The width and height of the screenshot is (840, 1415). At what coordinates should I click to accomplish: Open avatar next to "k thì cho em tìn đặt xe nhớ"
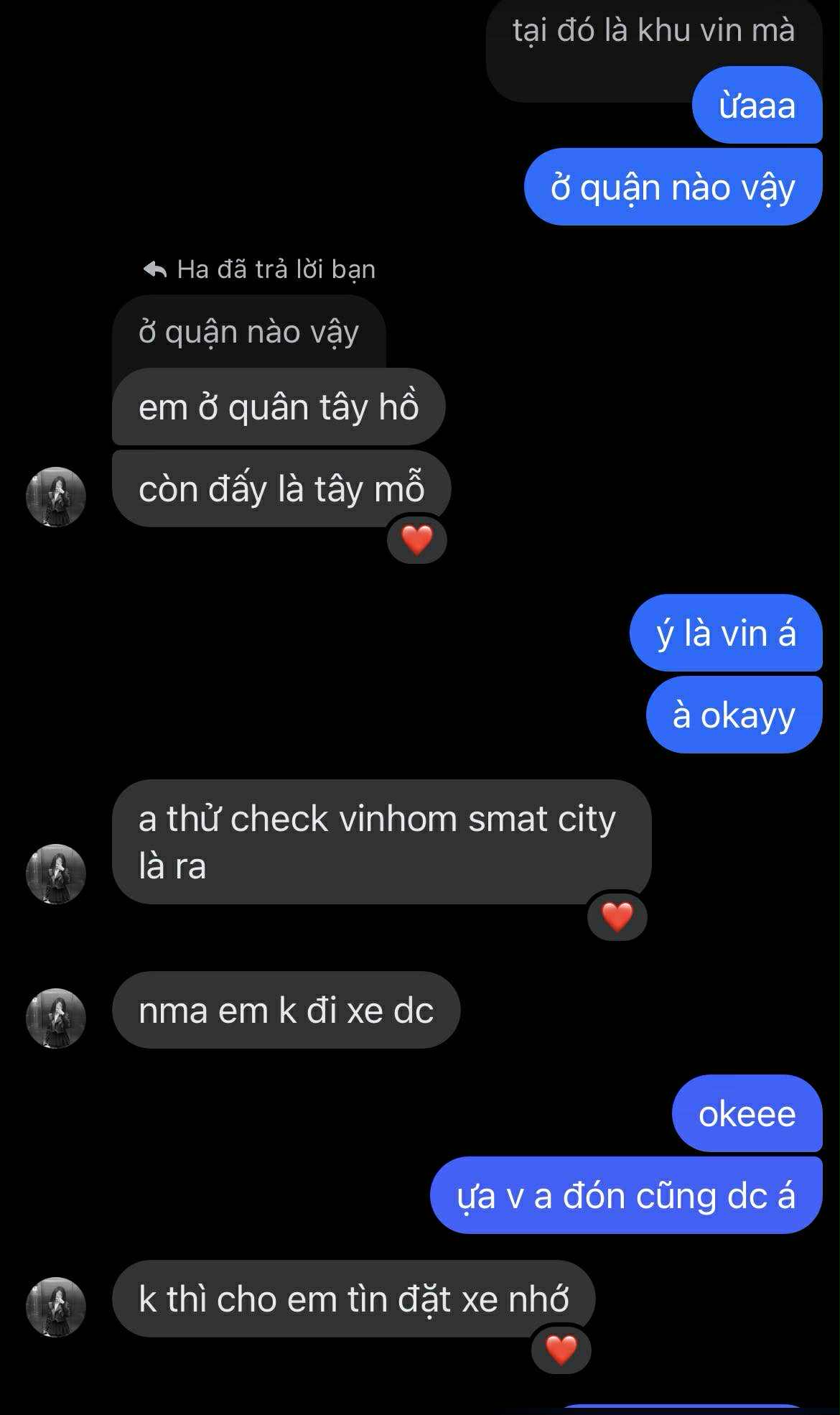point(56,1307)
